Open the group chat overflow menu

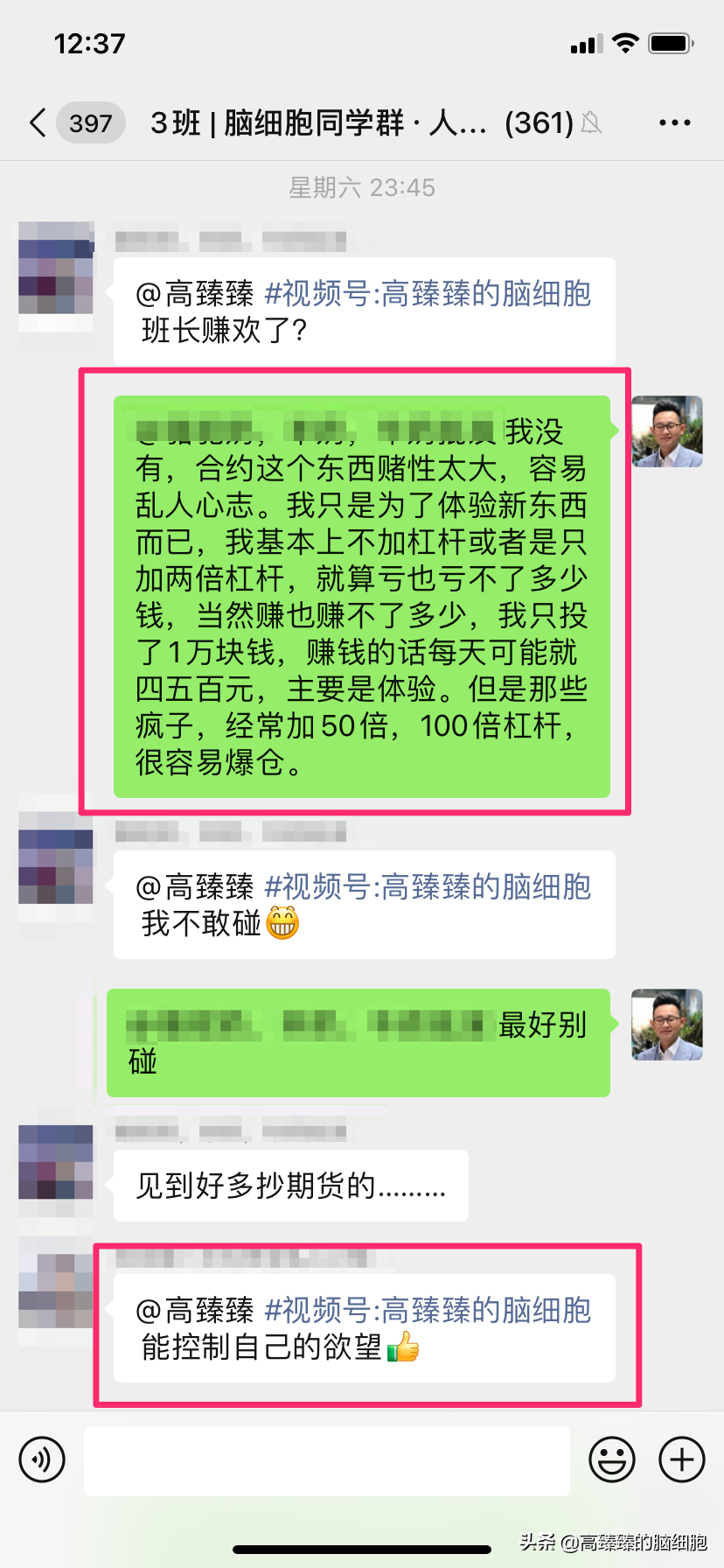tap(674, 123)
